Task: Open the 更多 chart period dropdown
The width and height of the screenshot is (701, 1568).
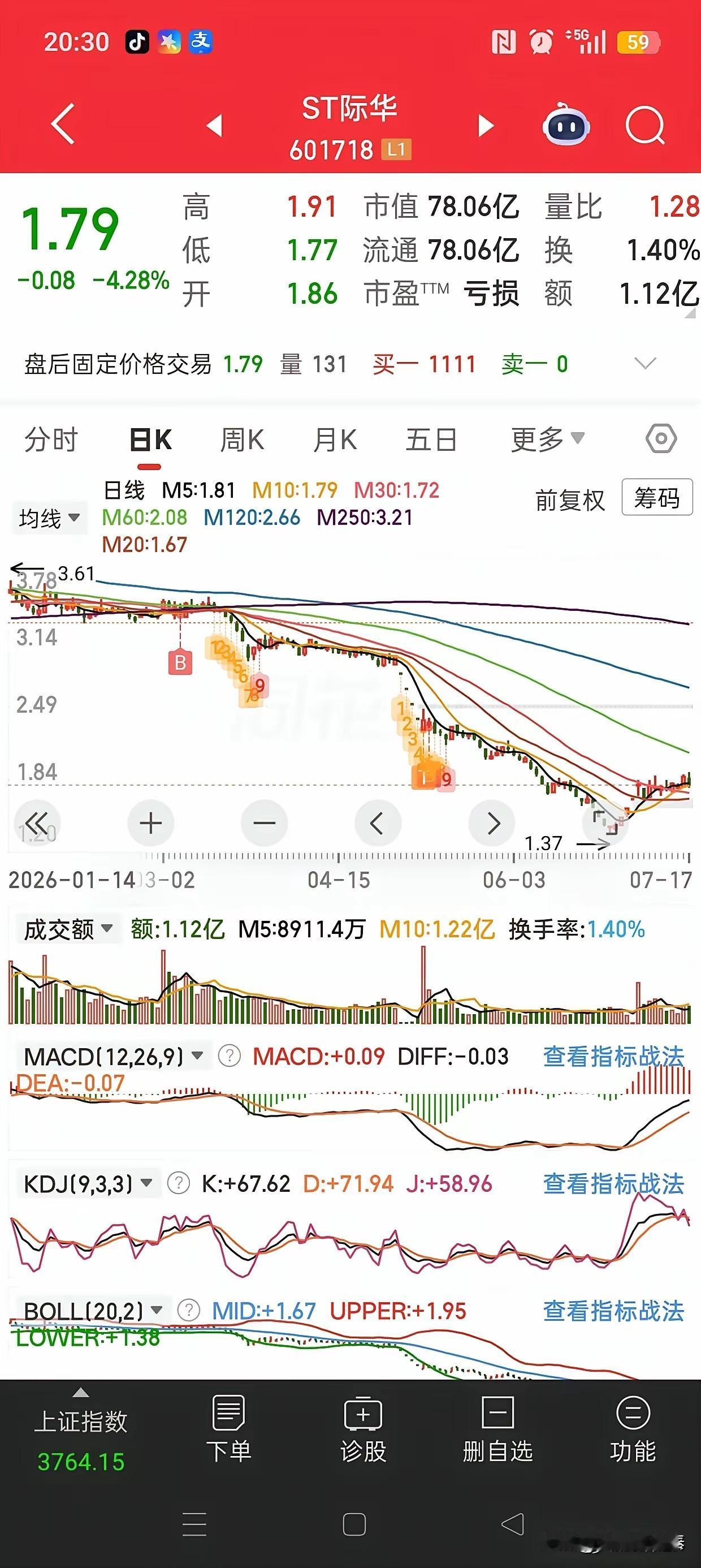Action: [x=548, y=440]
